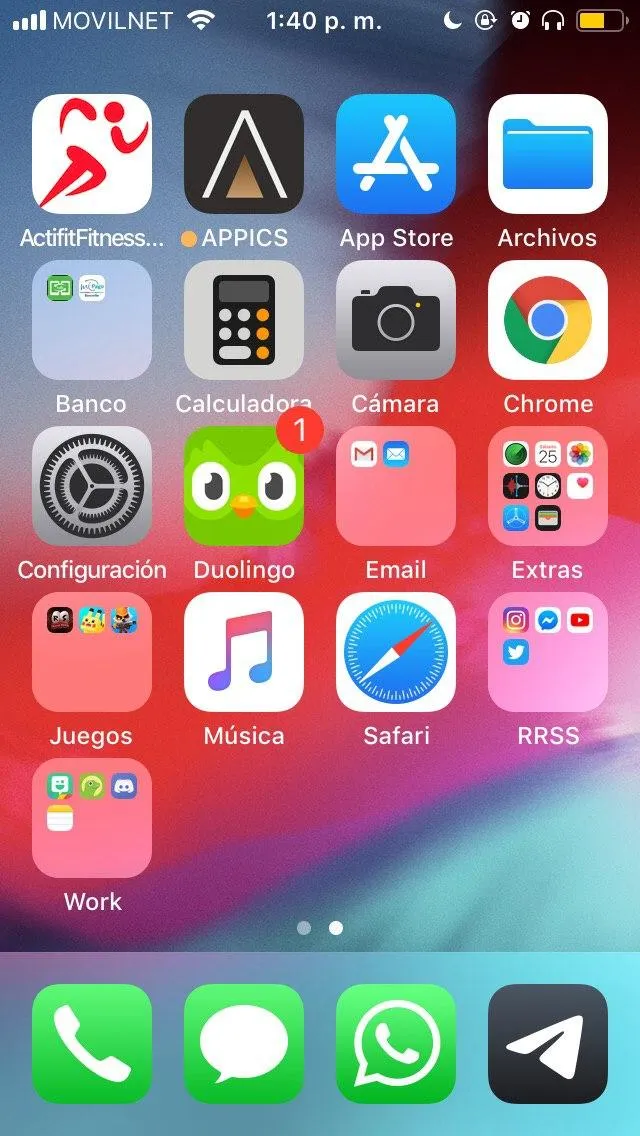This screenshot has height=1136, width=640.
Task: Expand the Extras folder
Action: (548, 486)
